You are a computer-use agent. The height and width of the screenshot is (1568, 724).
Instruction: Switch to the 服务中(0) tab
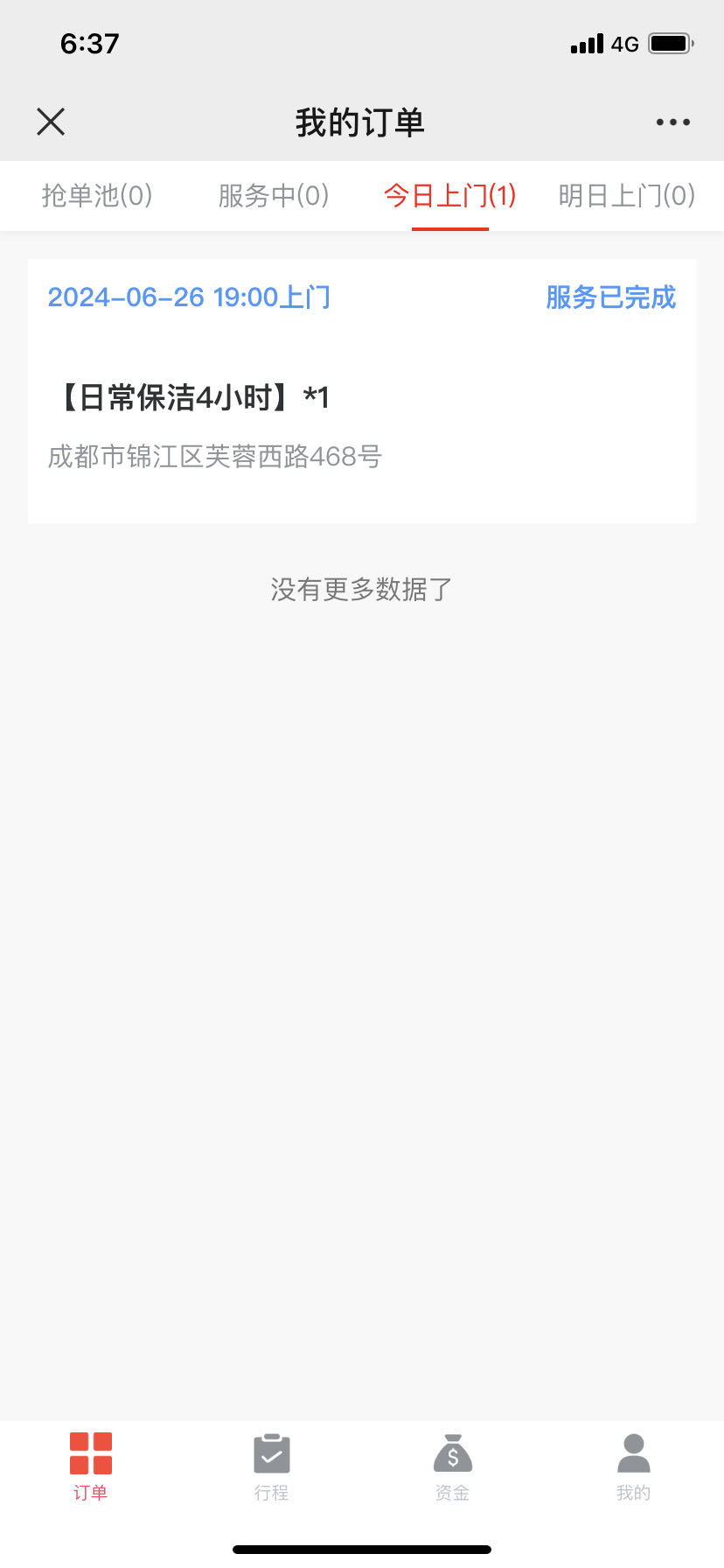[x=274, y=195]
